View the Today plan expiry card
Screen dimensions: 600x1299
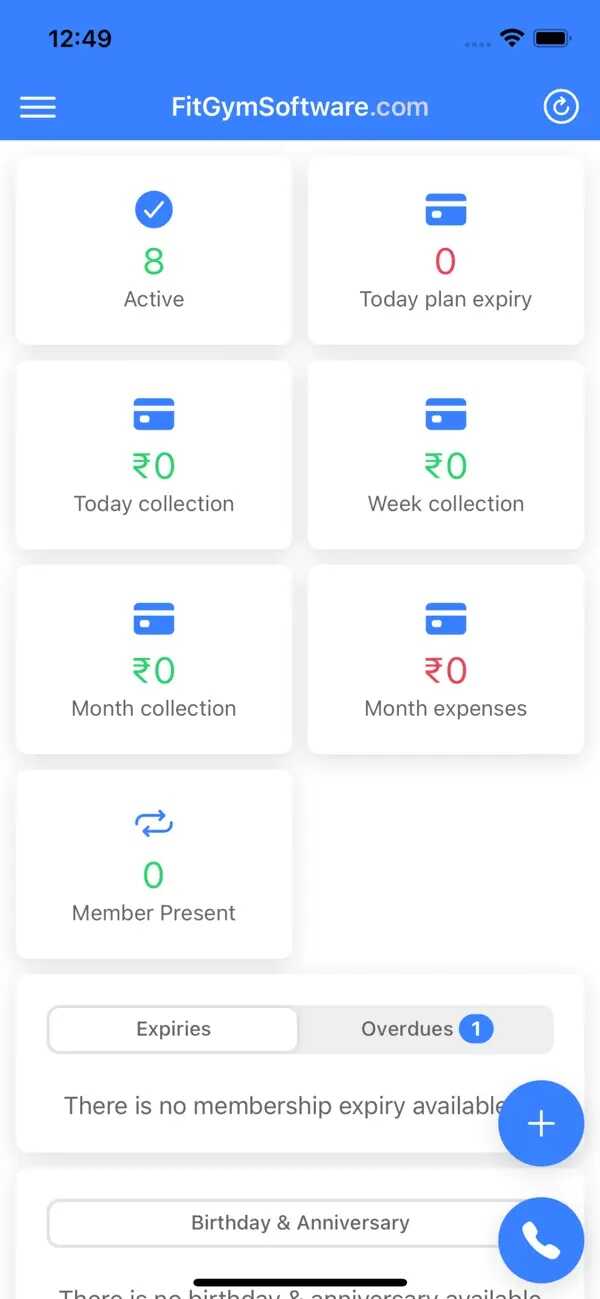(x=445, y=250)
